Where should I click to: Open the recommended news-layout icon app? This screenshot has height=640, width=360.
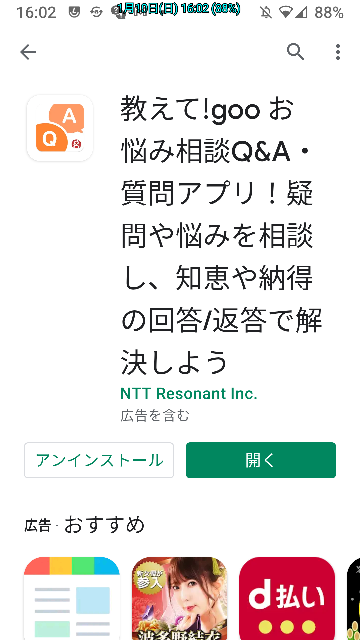[72, 598]
